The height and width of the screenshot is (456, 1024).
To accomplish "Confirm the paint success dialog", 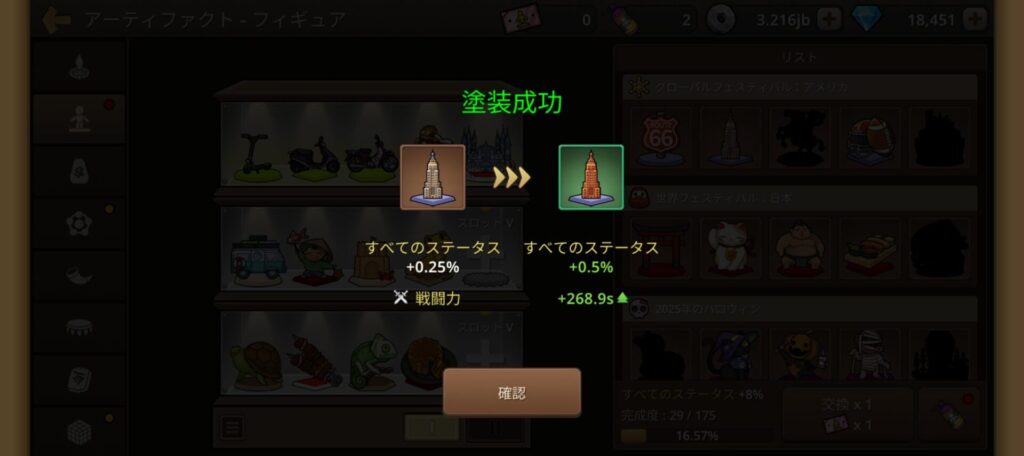I will 511,392.
